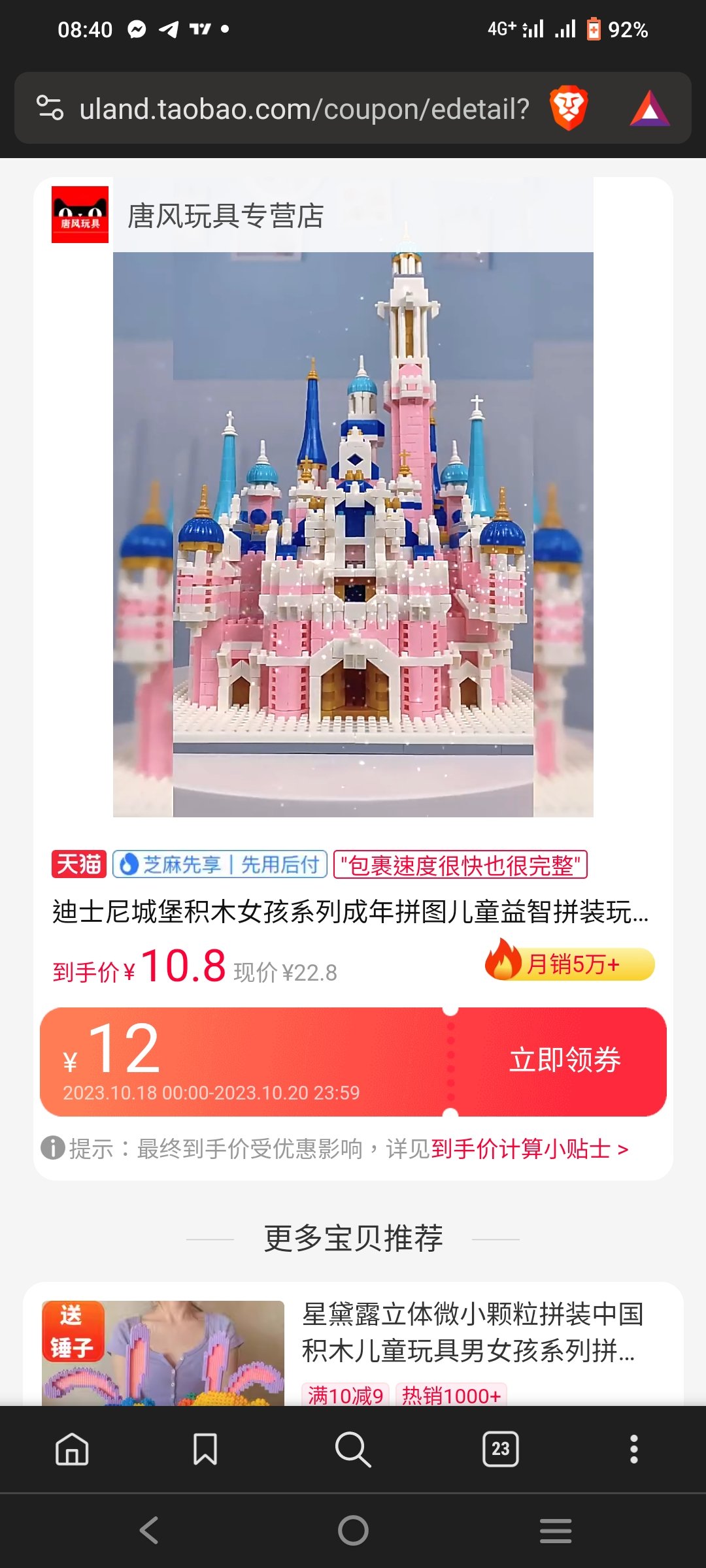Open the 唐风玩具专营店 store header
Screen dimensions: 706x1568
tap(188, 215)
